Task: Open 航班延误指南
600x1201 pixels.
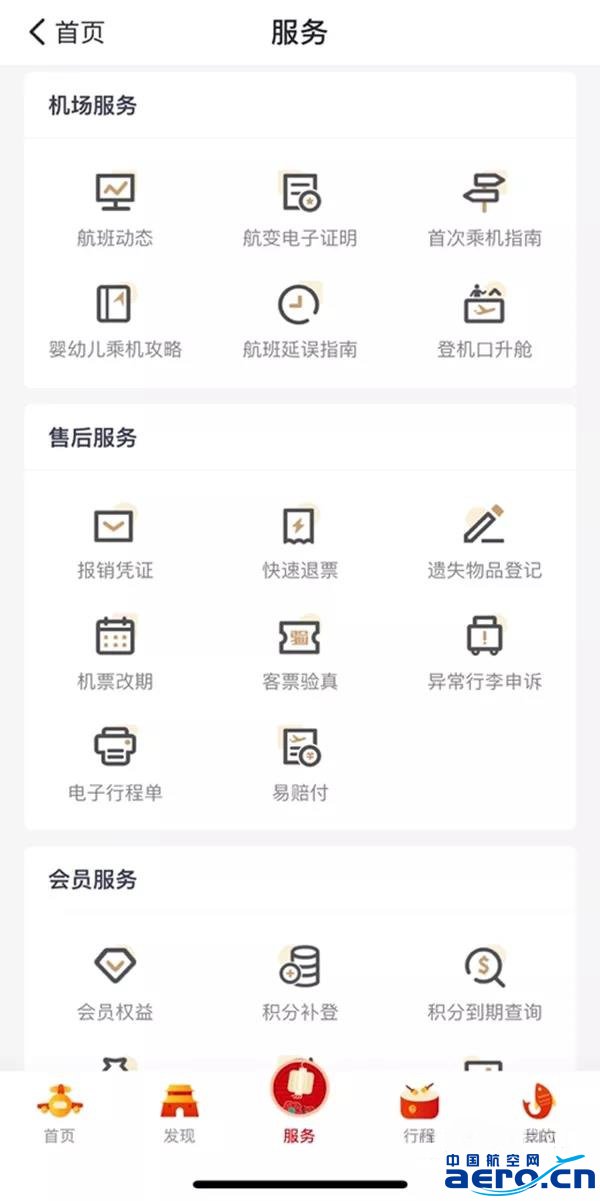Action: coord(300,321)
